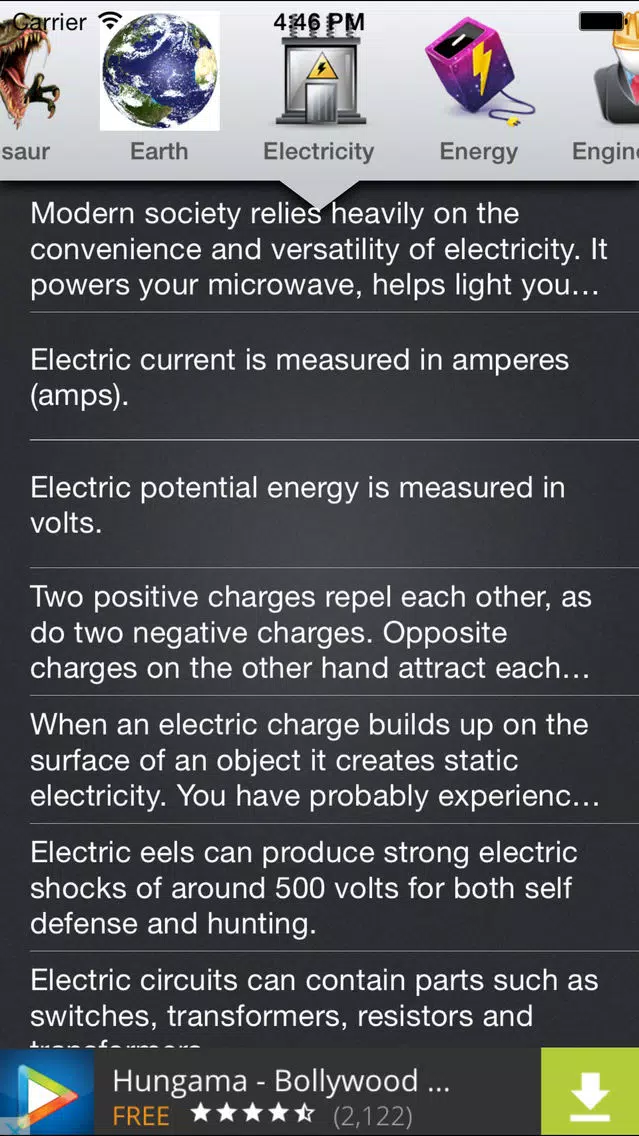Choose the Dinosaur category
Image resolution: width=639 pixels, height=1136 pixels.
[x=28, y=87]
